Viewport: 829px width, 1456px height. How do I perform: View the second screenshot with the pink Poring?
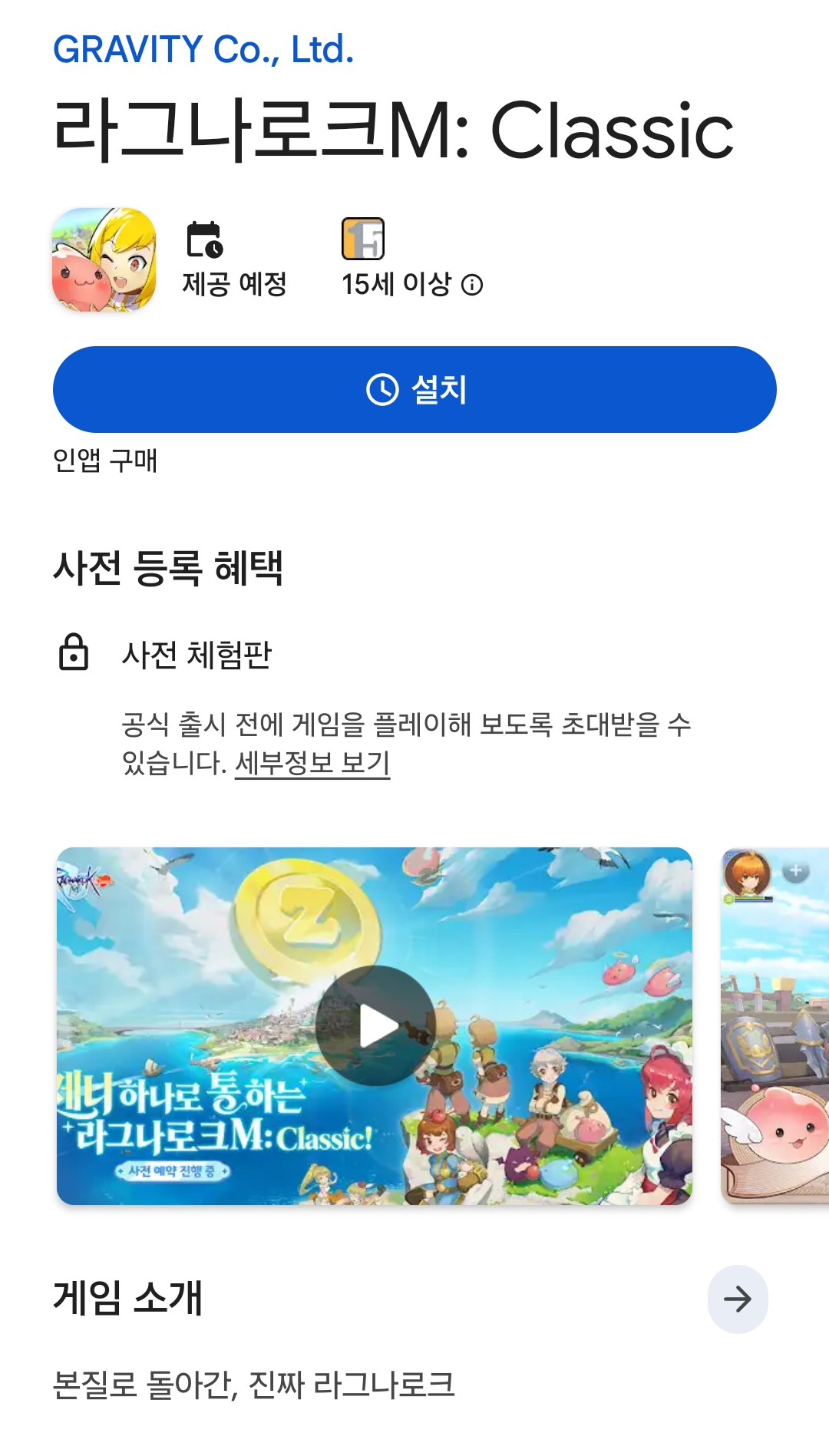(x=775, y=1025)
